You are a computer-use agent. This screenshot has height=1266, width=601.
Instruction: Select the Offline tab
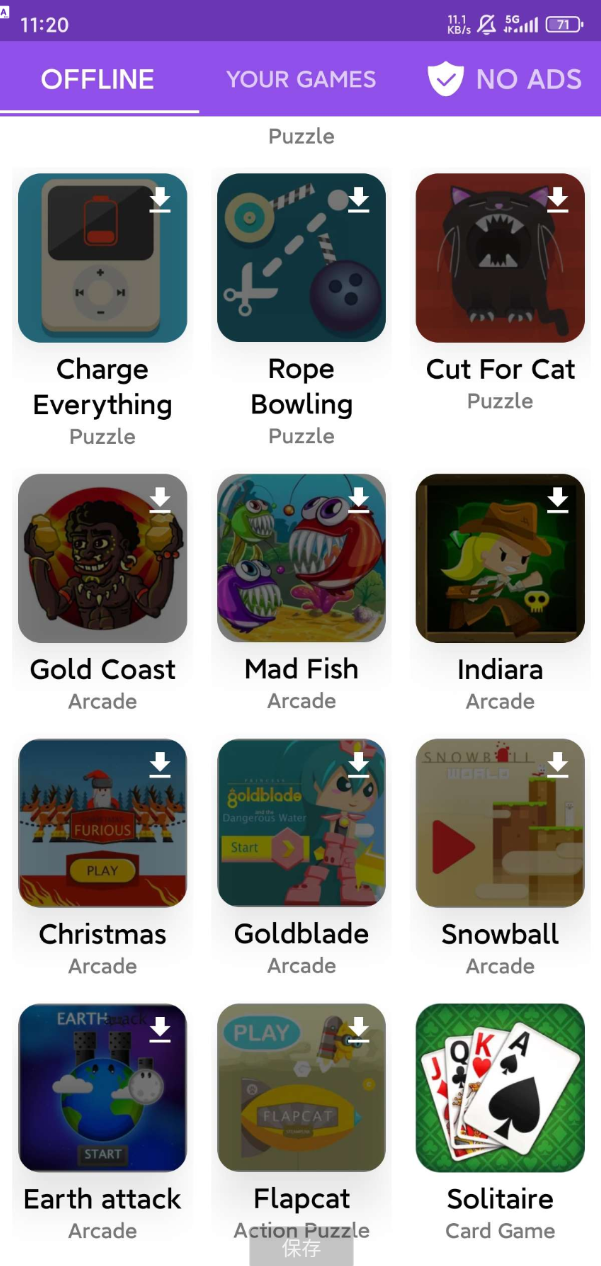point(98,79)
